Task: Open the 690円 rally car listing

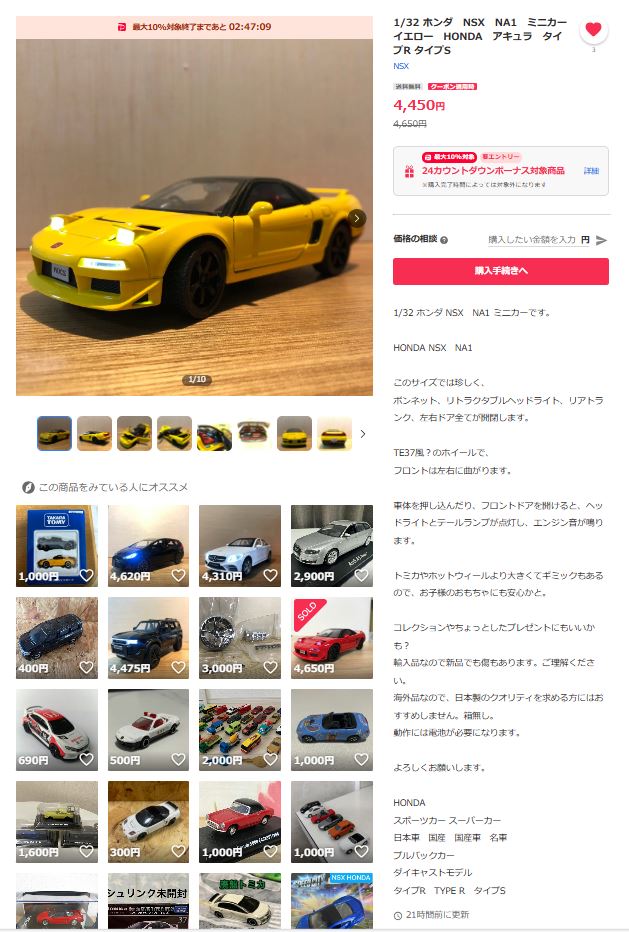Action: coord(57,729)
